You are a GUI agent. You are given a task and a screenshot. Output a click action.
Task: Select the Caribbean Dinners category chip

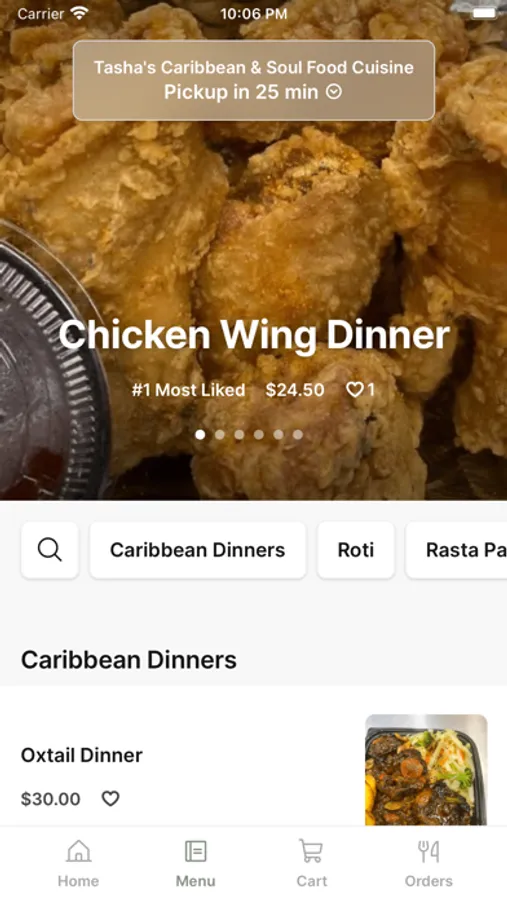[198, 550]
